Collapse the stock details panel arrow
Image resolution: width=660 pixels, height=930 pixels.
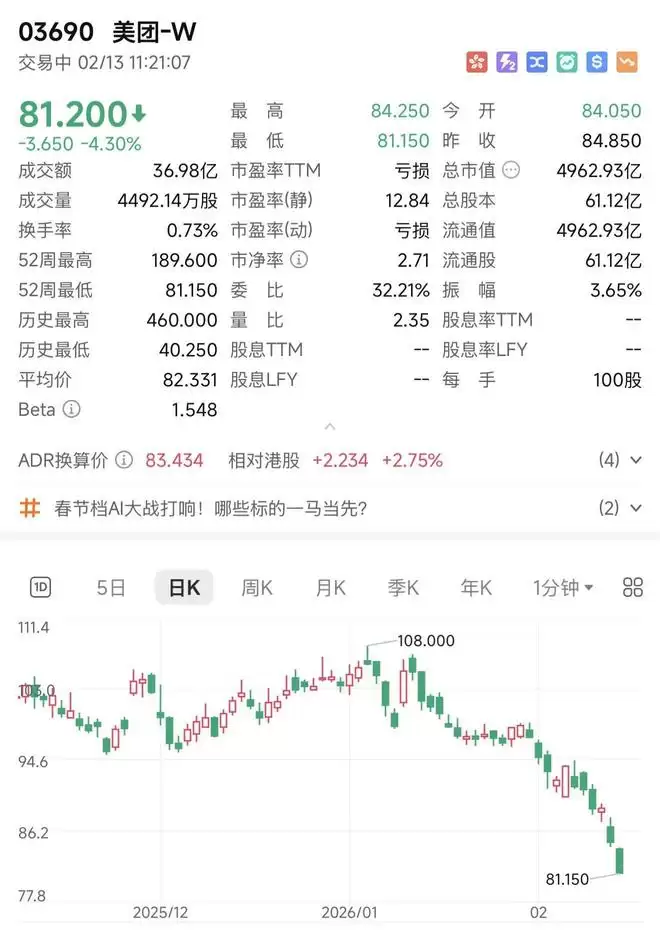pyautogui.click(x=330, y=427)
